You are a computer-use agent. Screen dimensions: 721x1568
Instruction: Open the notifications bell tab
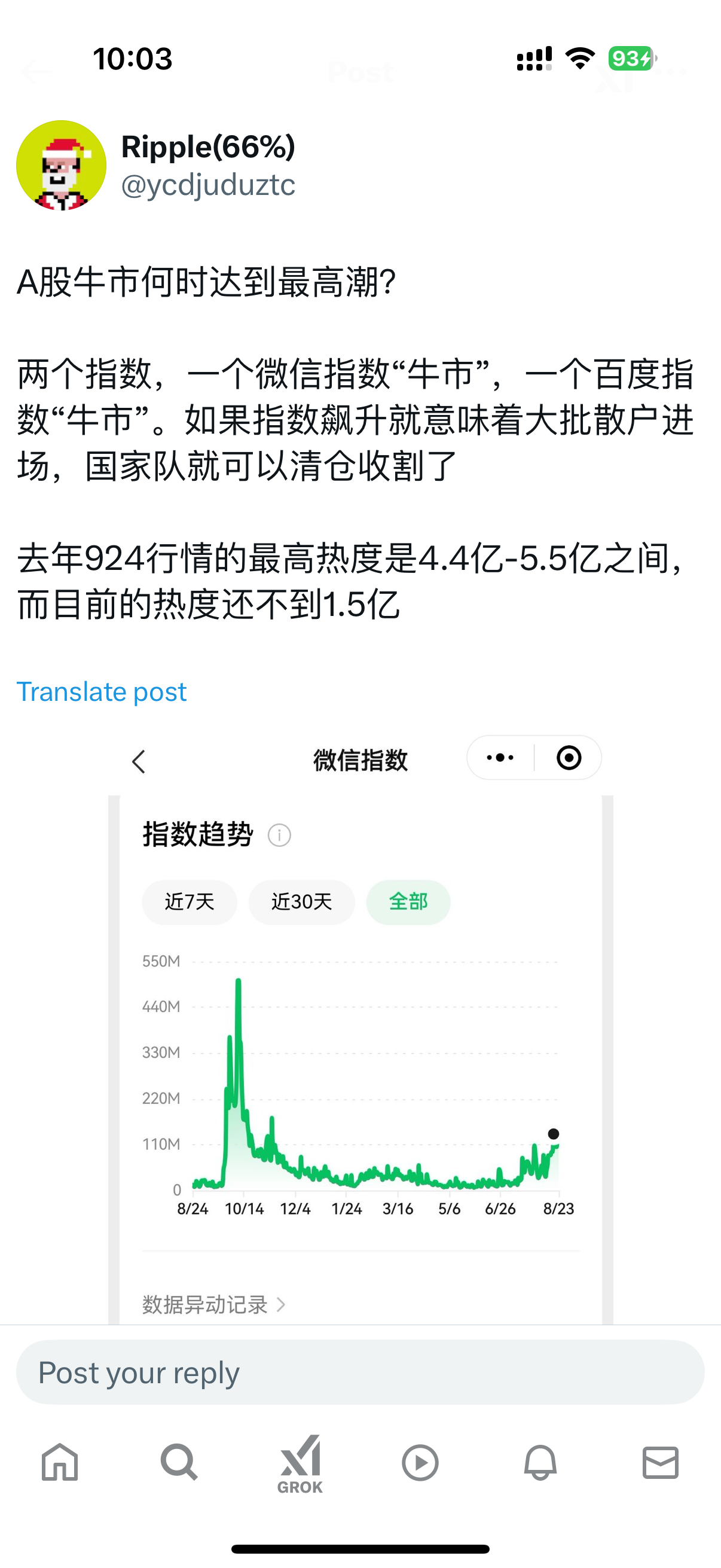click(x=540, y=1462)
